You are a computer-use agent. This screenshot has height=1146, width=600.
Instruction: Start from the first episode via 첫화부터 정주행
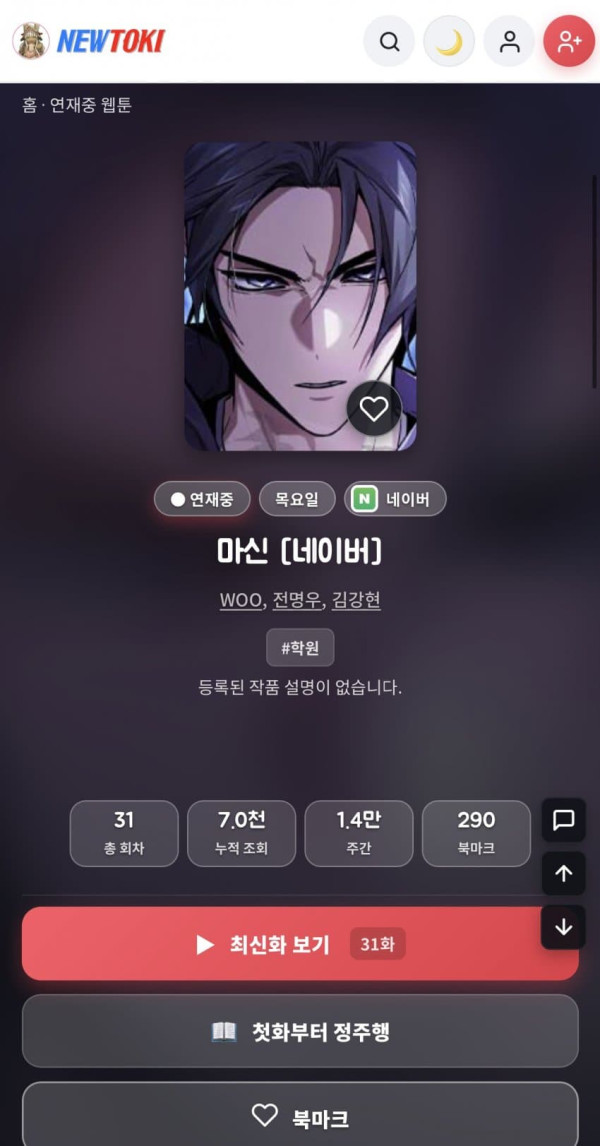pos(300,1031)
